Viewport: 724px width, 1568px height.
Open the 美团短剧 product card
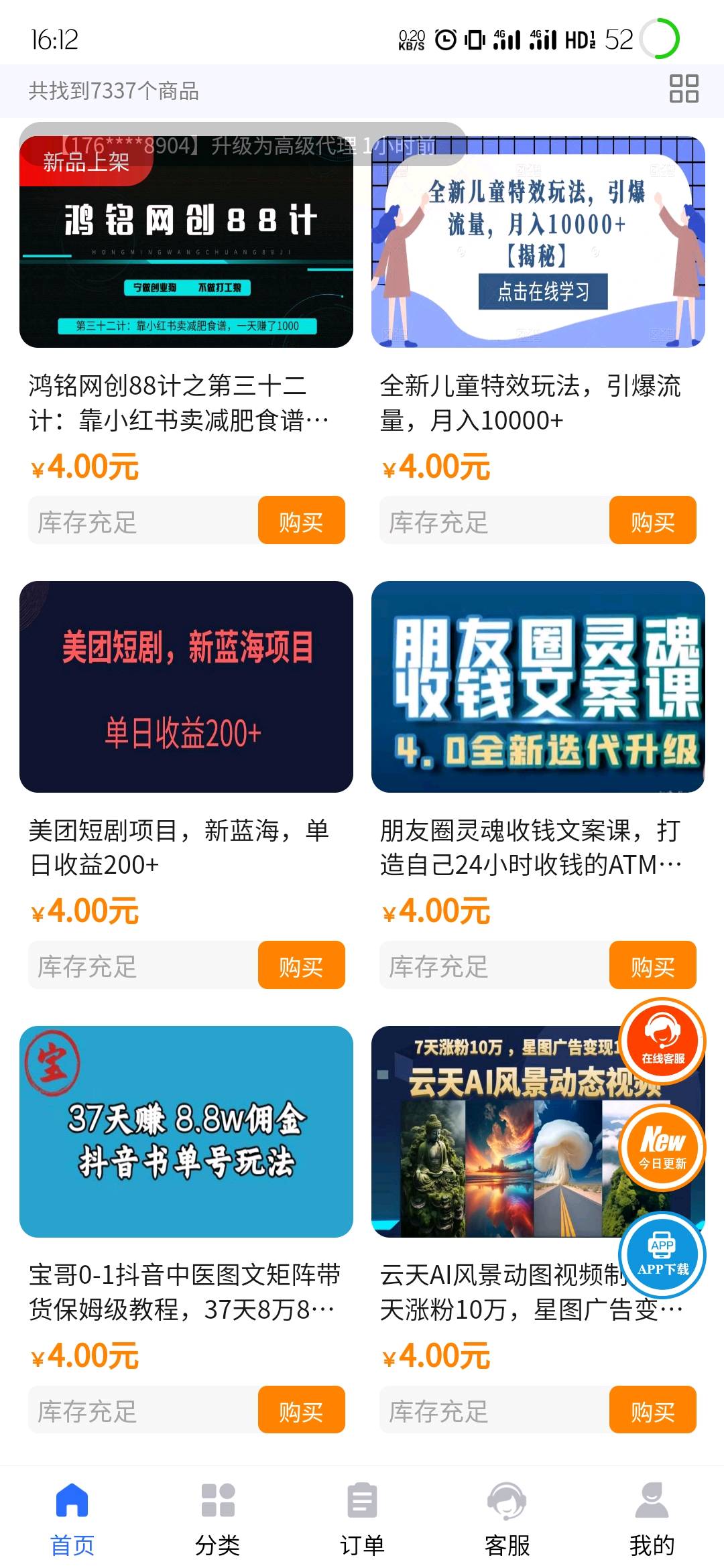186,687
